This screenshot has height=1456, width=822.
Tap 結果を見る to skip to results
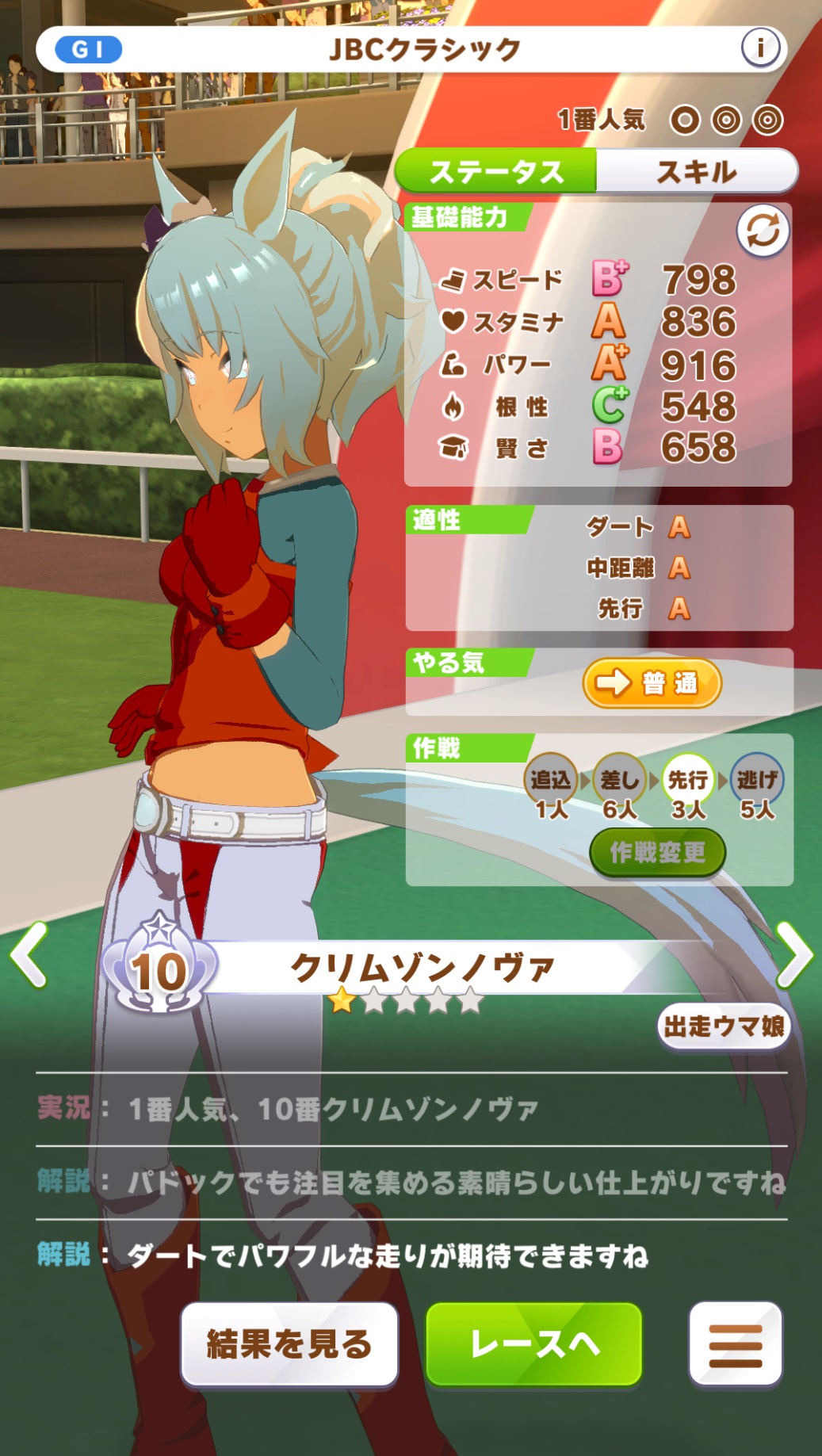pos(289,1344)
